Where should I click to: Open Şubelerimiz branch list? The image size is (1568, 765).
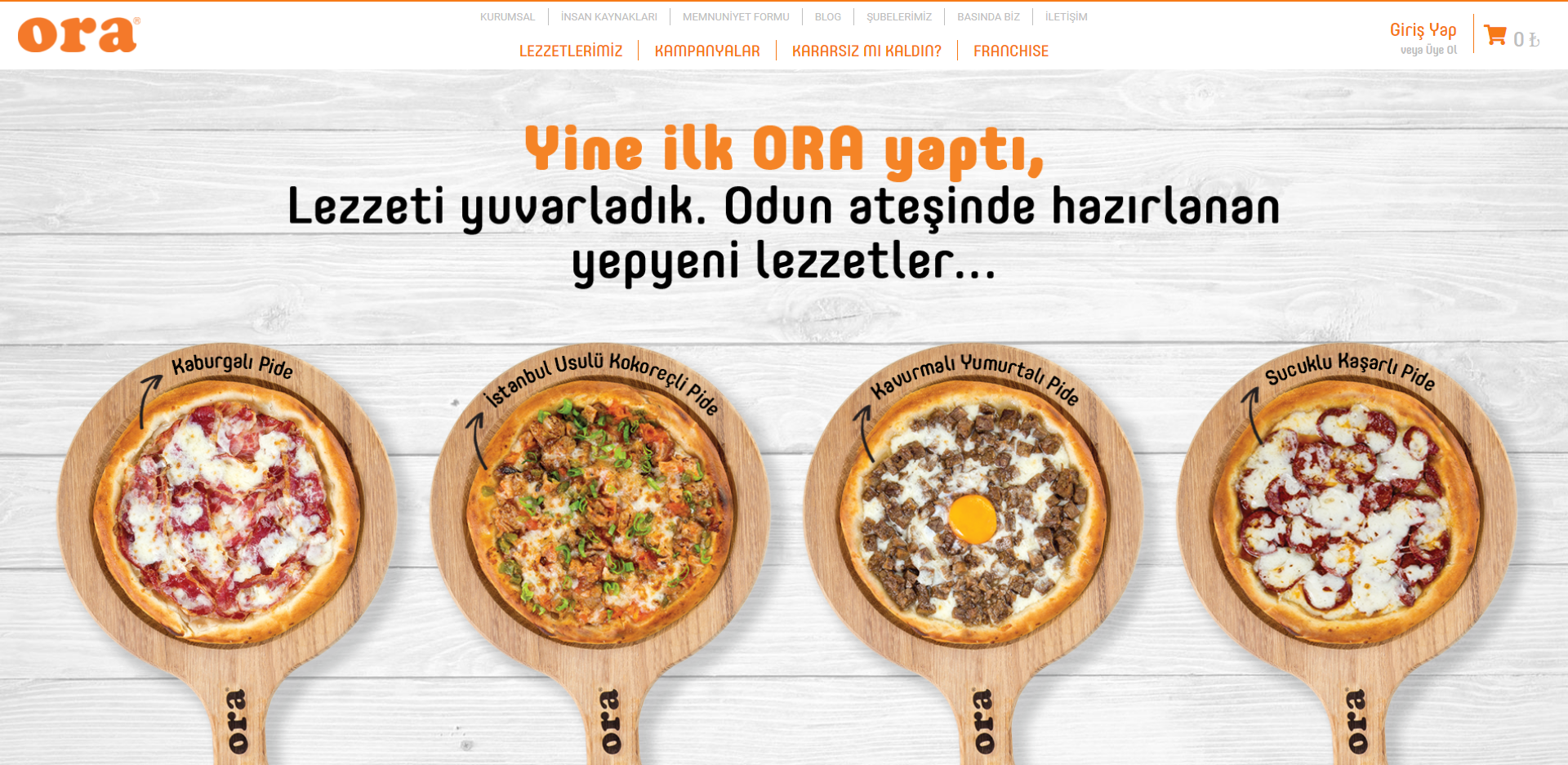click(x=898, y=17)
